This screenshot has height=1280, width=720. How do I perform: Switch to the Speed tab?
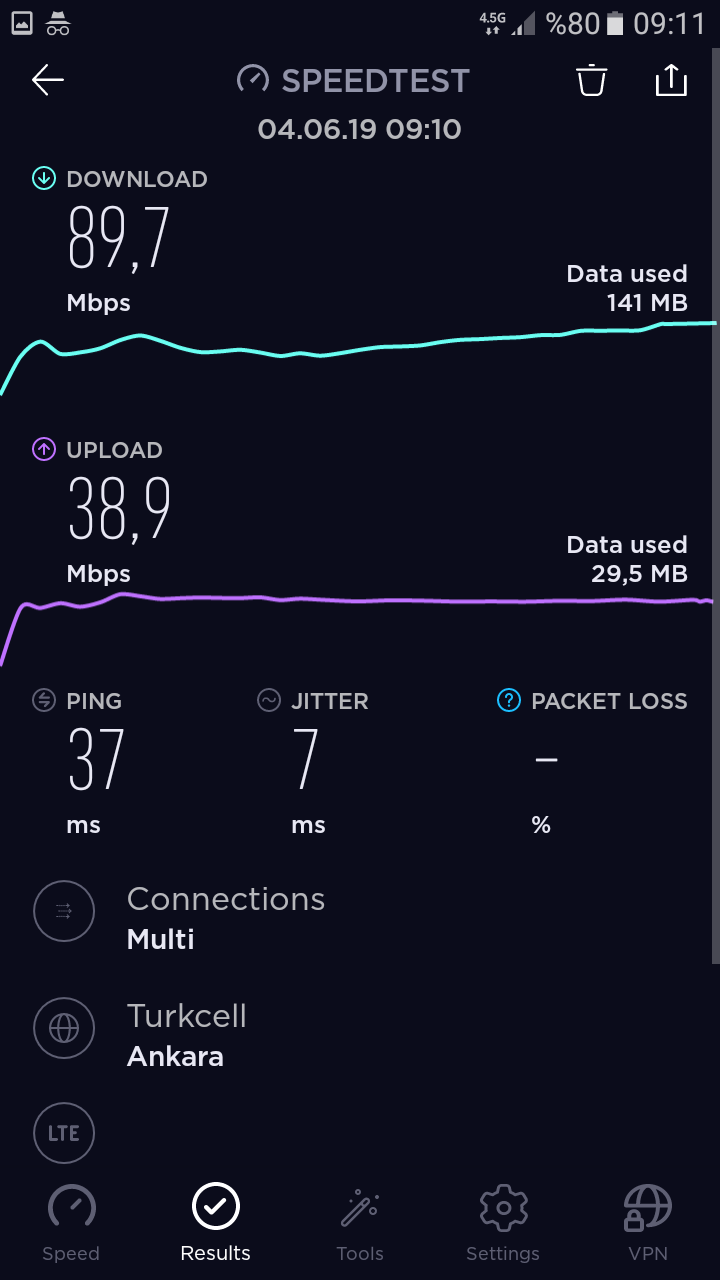point(71,1223)
